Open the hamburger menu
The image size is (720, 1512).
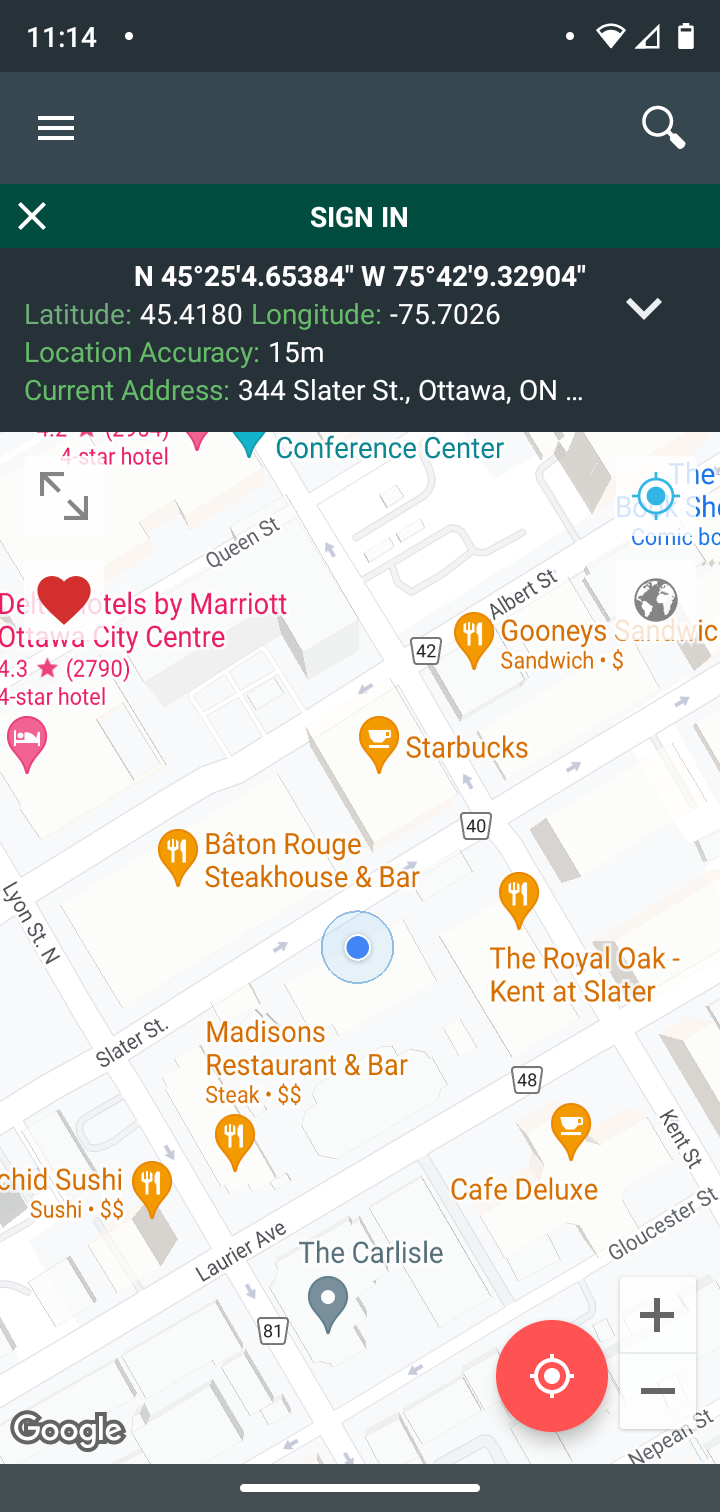coord(56,128)
